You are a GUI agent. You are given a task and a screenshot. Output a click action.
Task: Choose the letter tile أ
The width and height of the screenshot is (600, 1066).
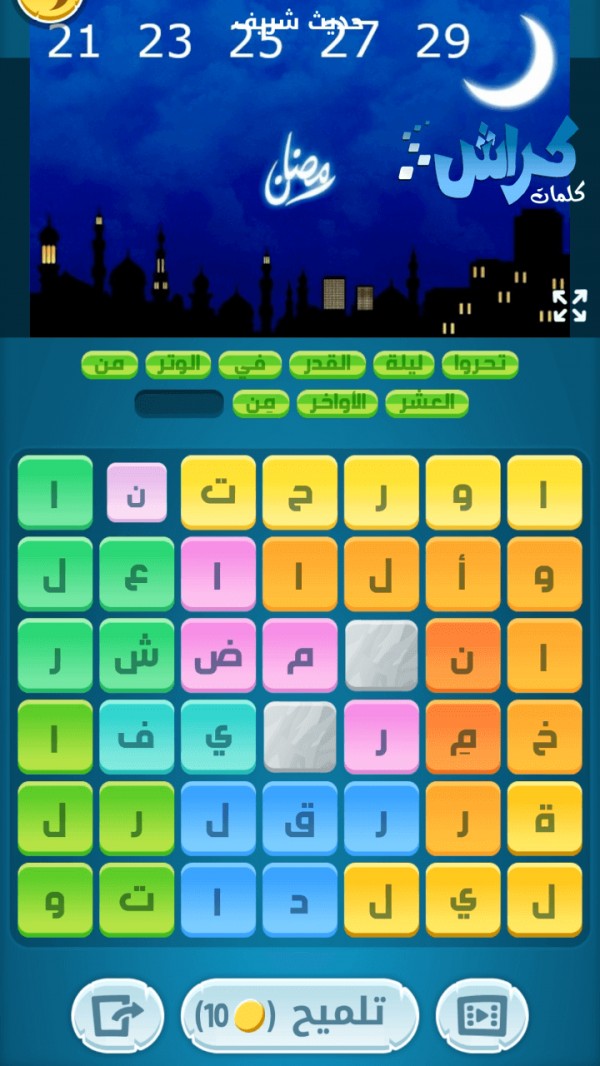(463, 574)
